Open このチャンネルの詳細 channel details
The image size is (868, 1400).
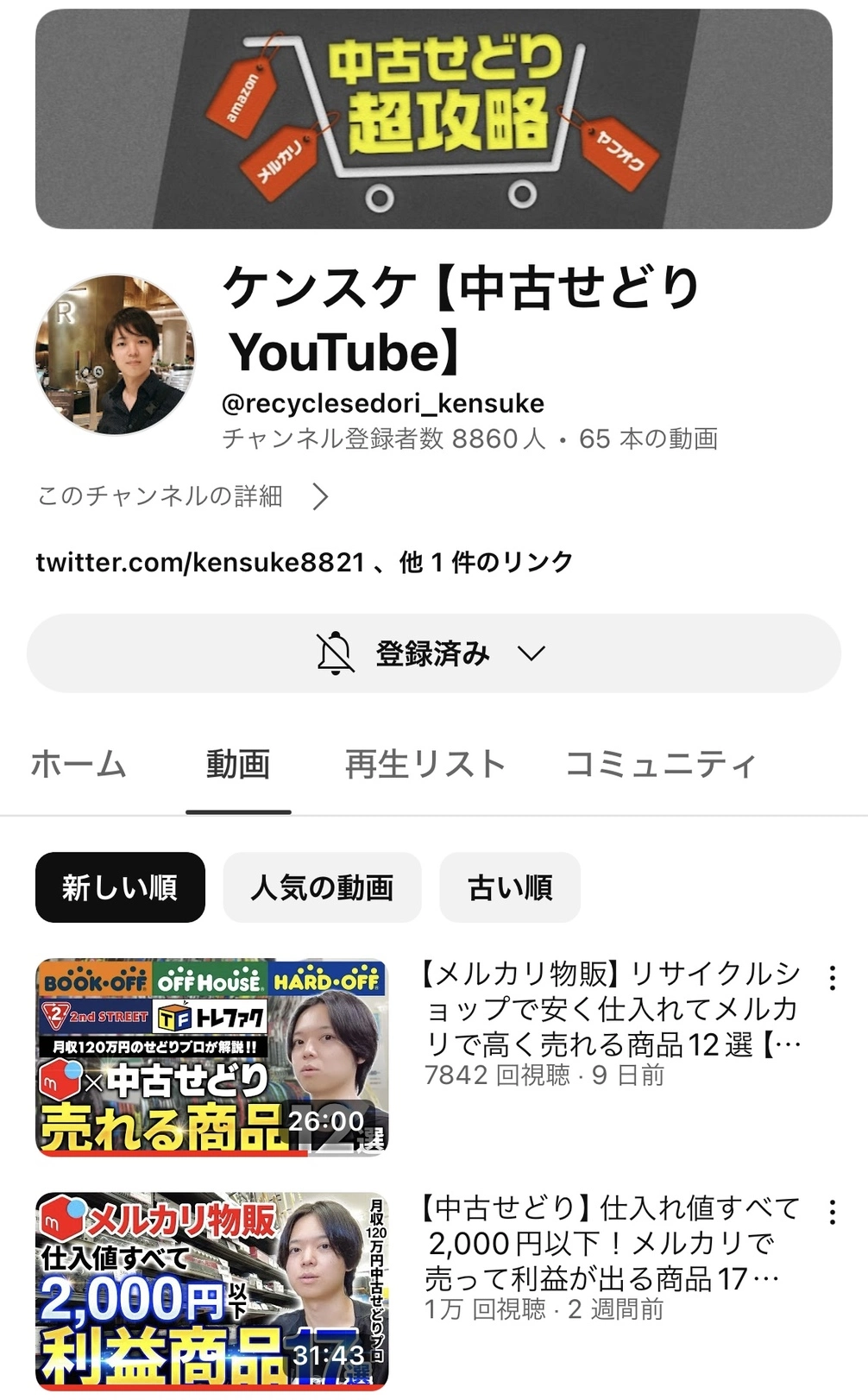183,496
